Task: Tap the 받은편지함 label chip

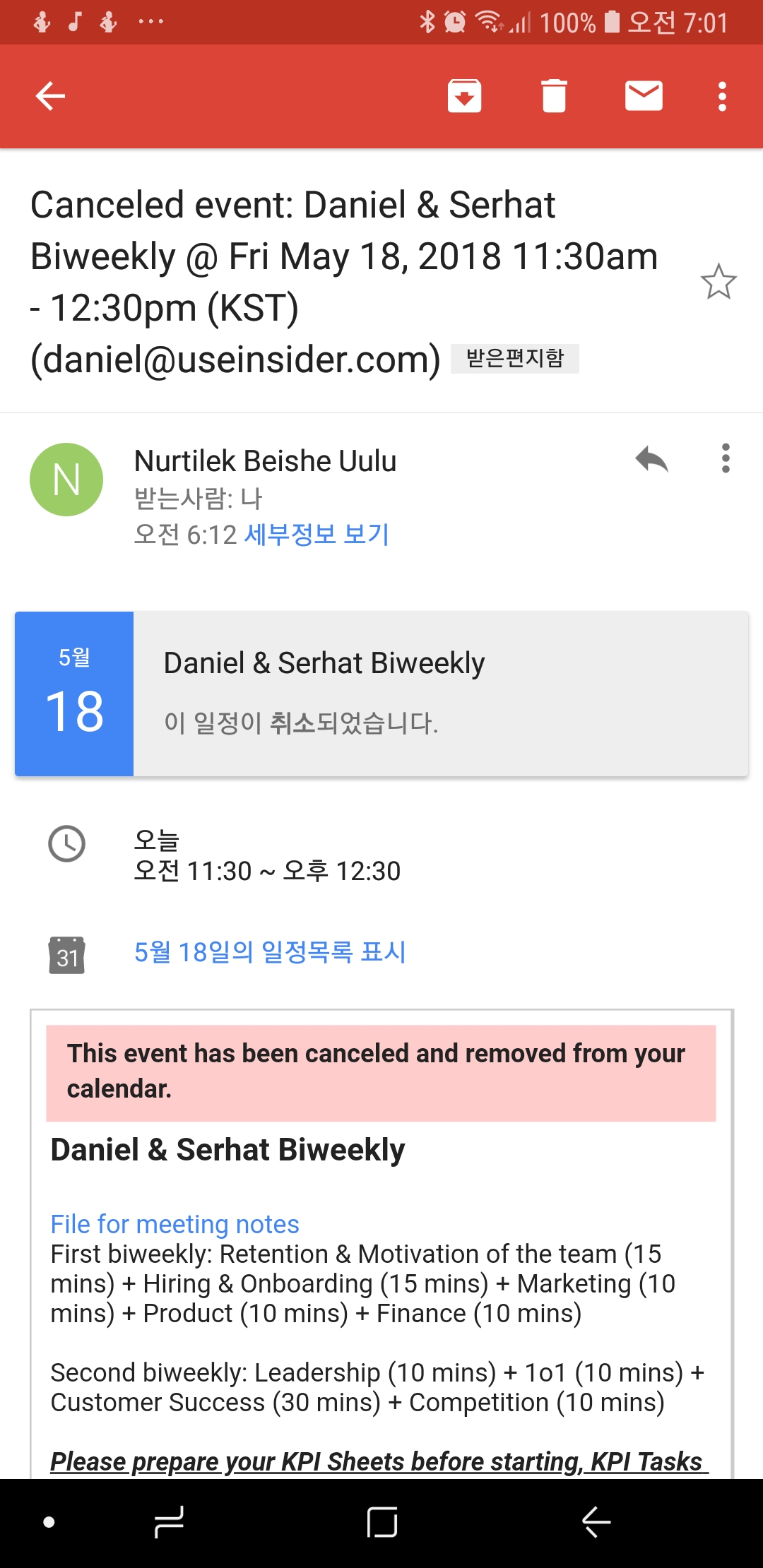Action: point(515,359)
